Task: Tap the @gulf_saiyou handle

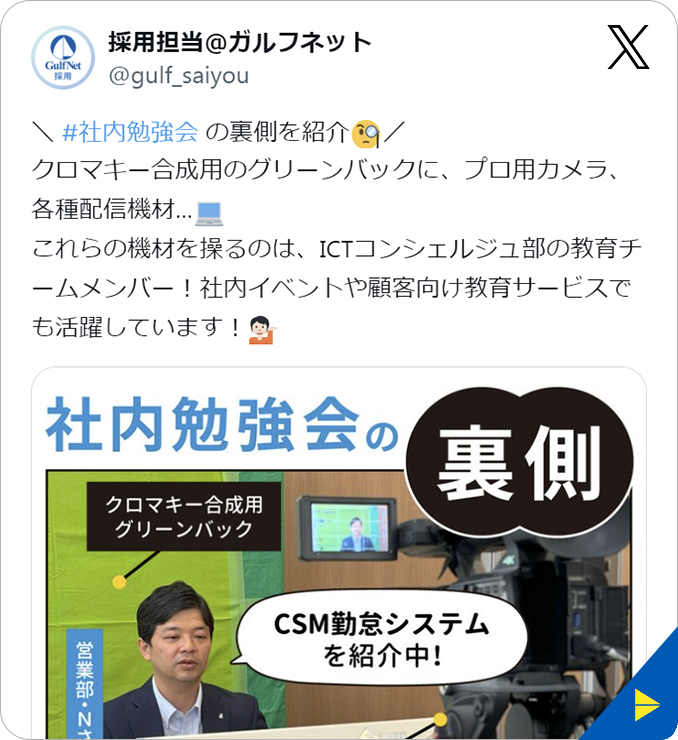Action: [x=178, y=75]
